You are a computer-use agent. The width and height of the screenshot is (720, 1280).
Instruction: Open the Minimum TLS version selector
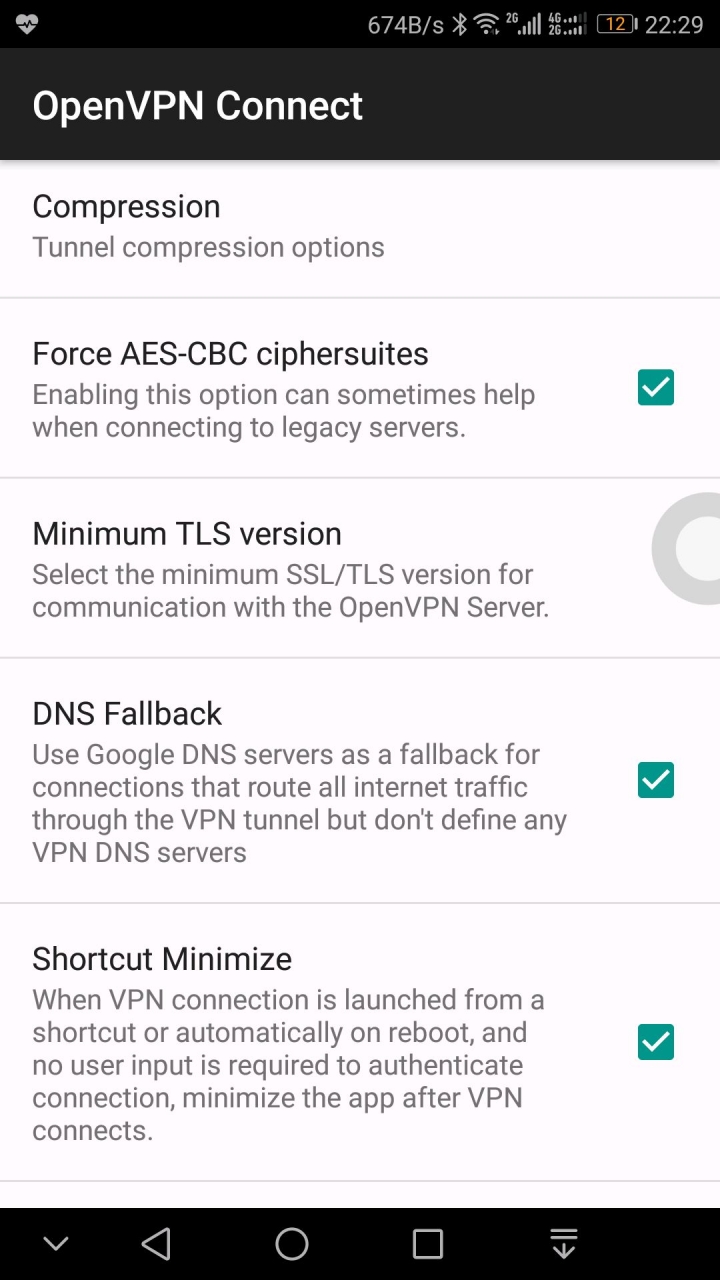pos(300,565)
